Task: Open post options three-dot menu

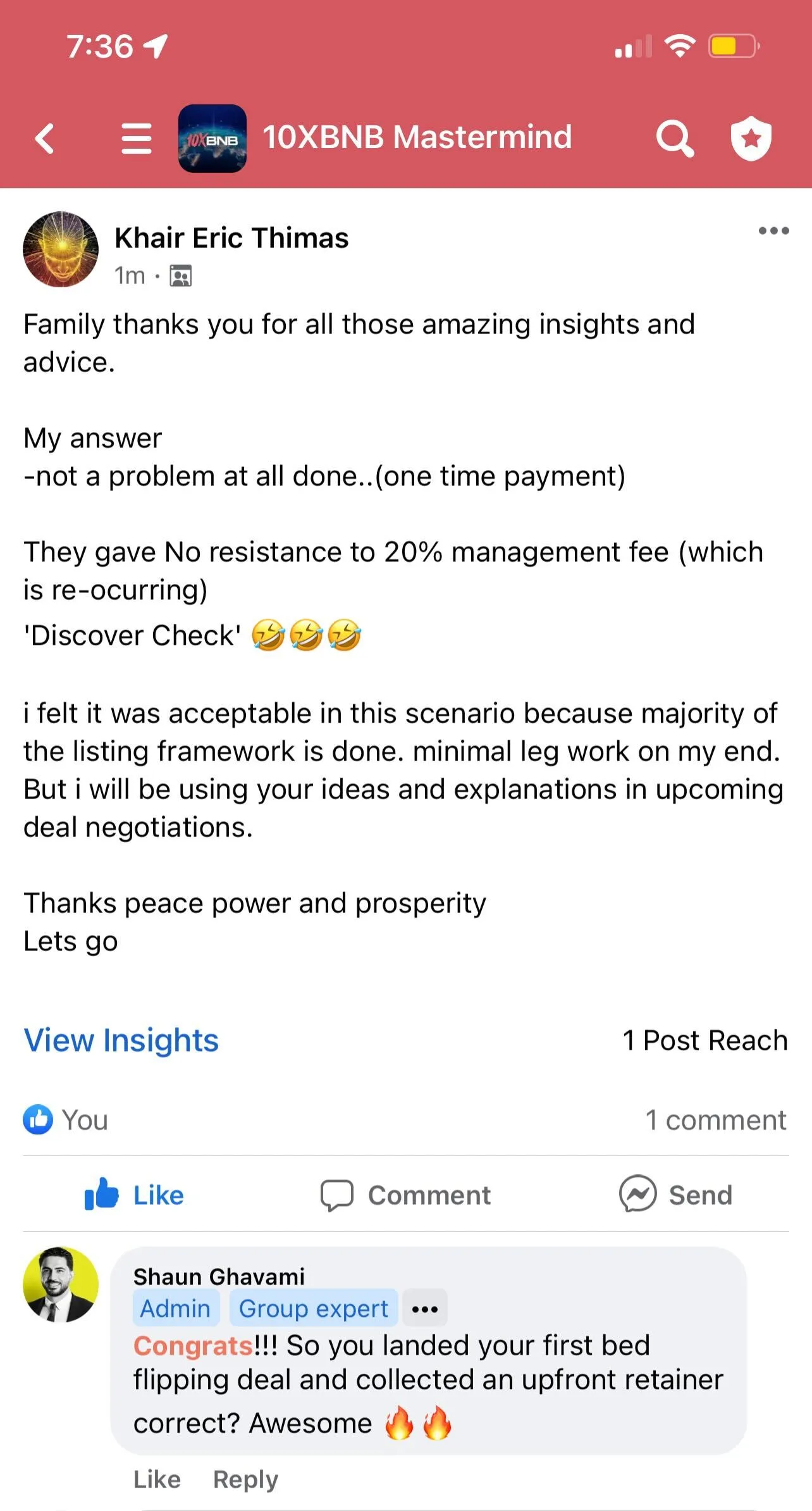Action: [773, 230]
